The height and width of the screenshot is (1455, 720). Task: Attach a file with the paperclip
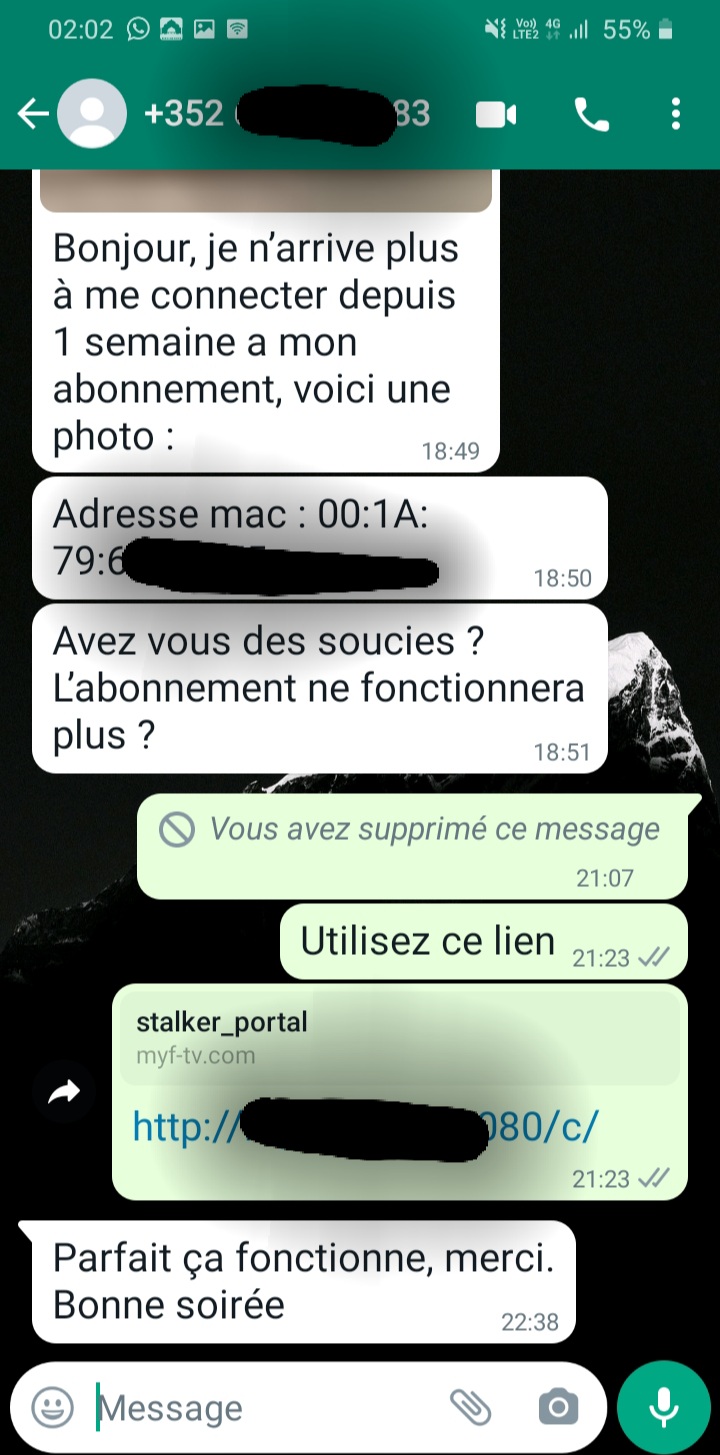pyautogui.click(x=470, y=1408)
